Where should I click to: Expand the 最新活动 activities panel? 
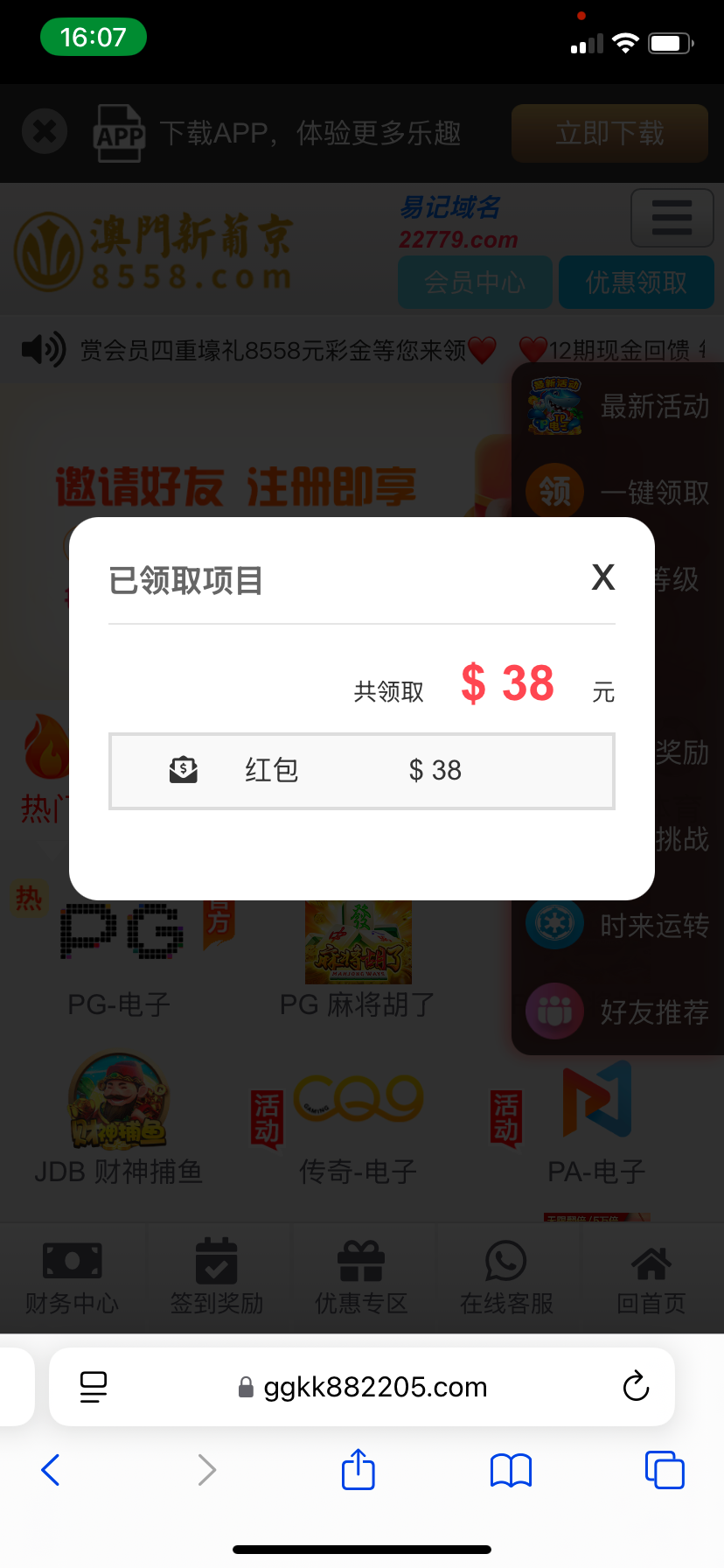coord(557,406)
